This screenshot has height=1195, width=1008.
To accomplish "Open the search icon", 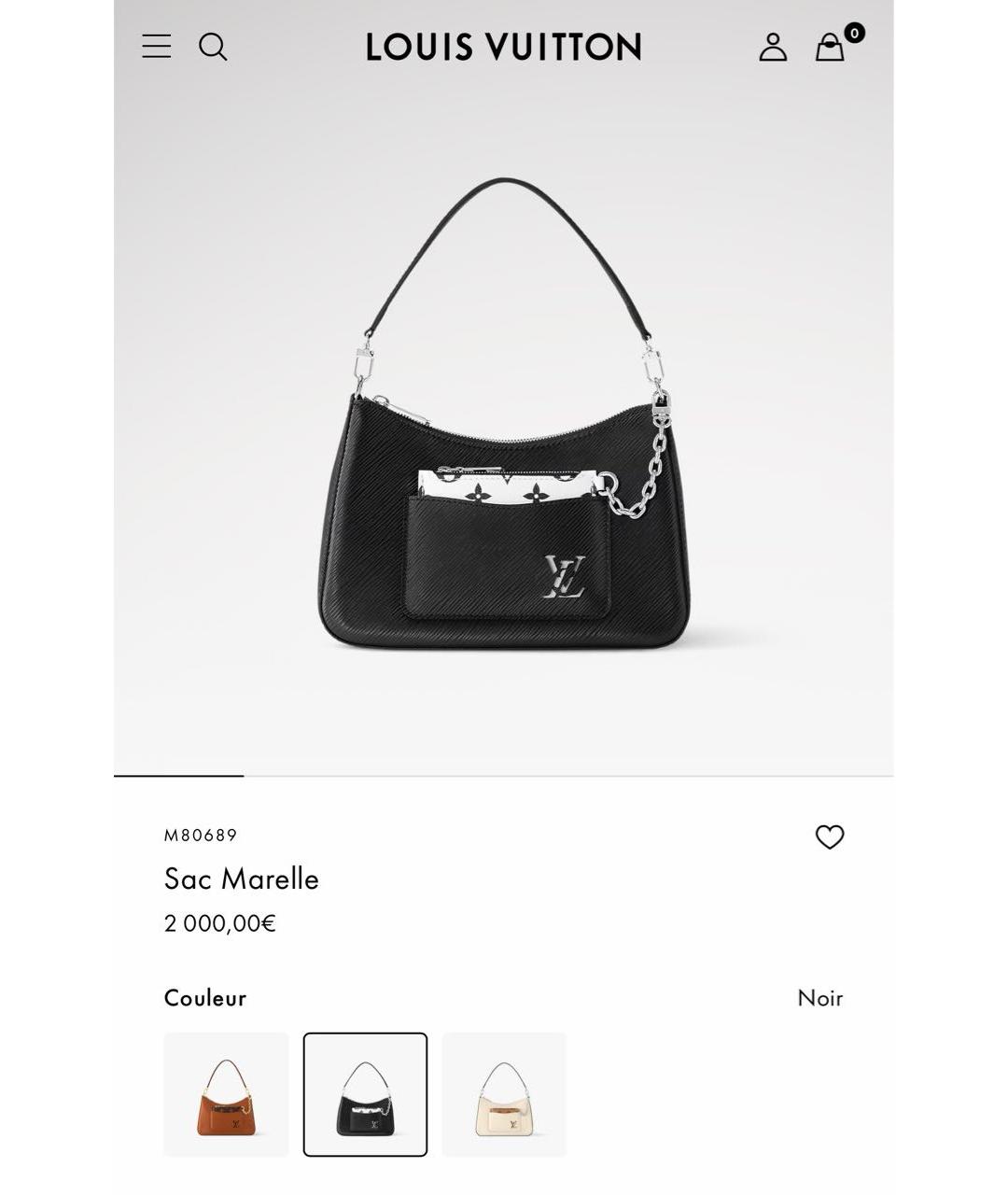I will click(213, 46).
